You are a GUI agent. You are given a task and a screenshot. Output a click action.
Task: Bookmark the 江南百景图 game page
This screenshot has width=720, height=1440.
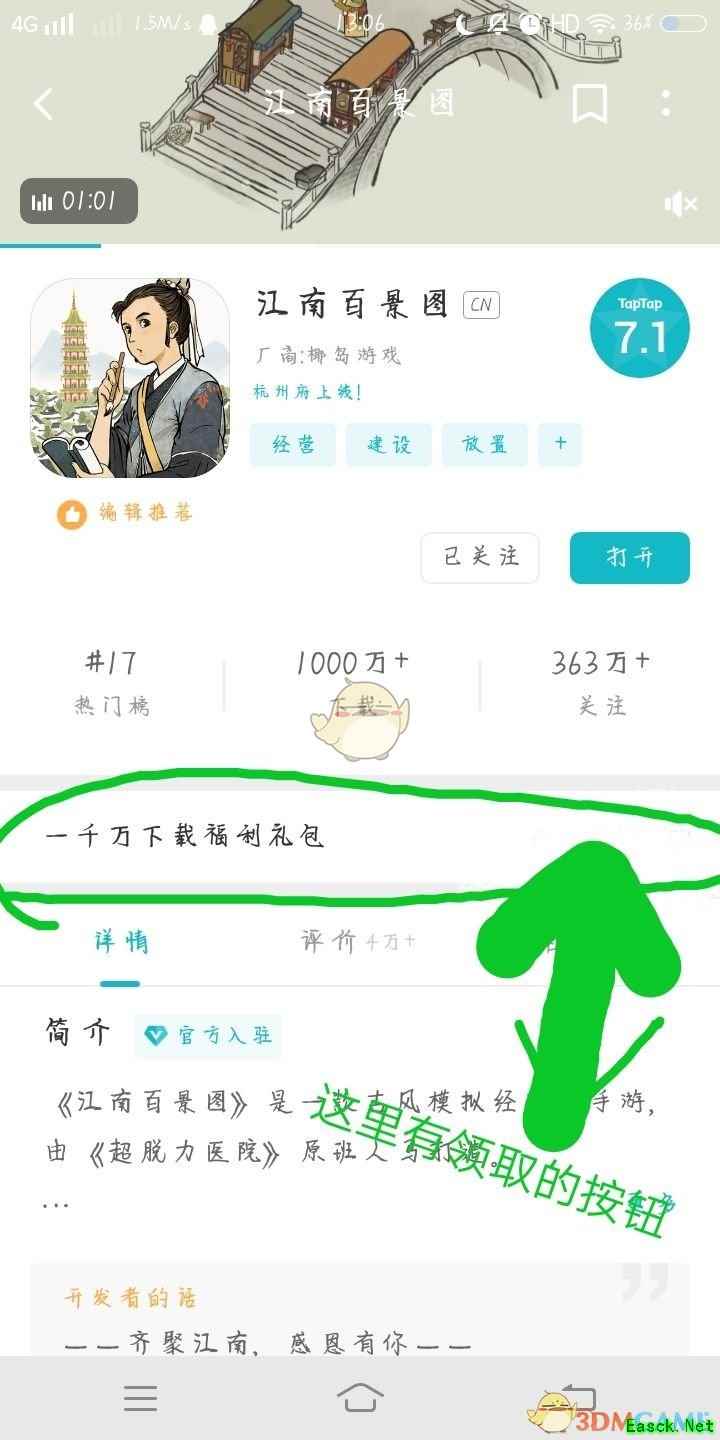(589, 103)
